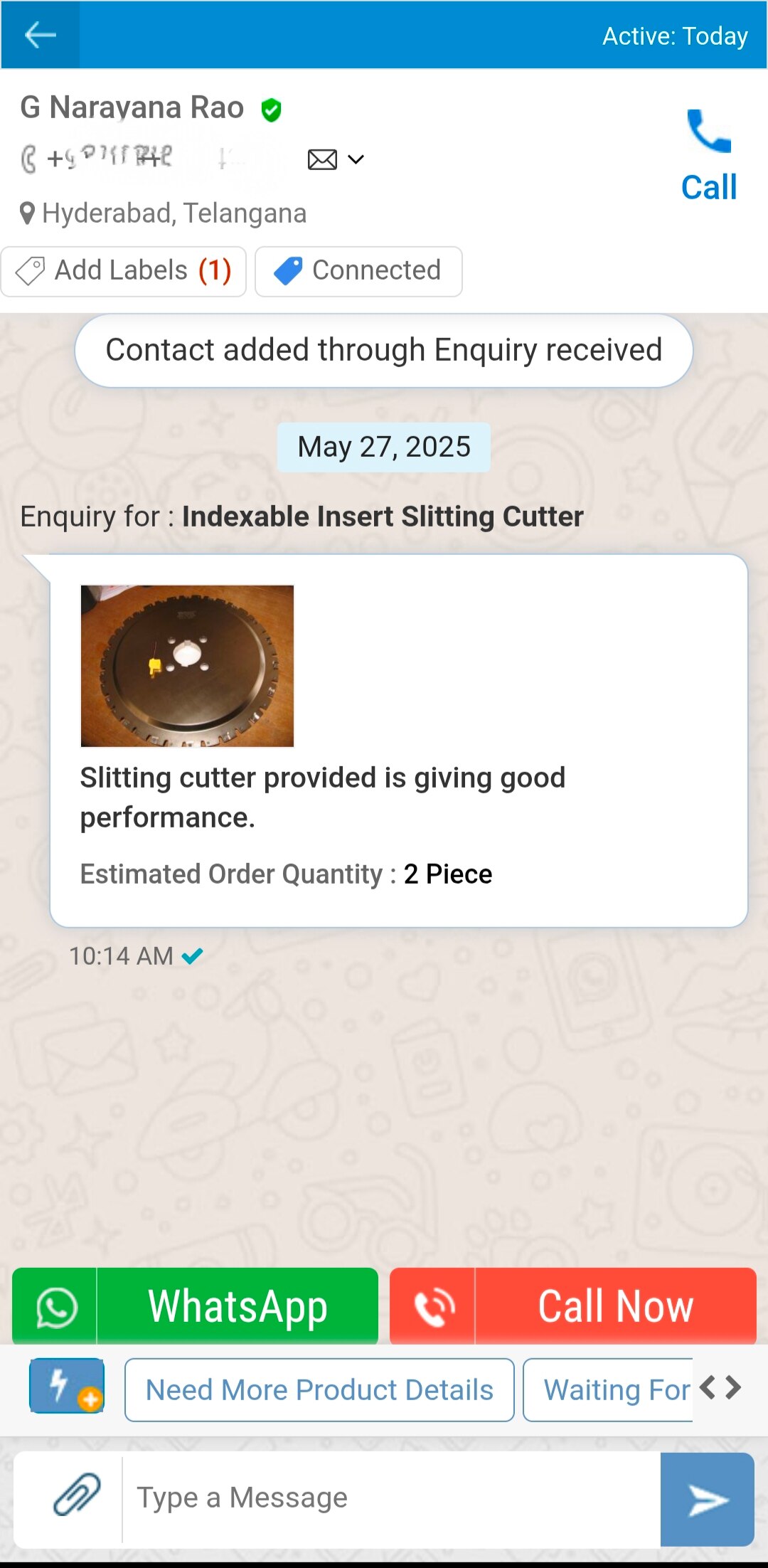
Task: Select the 'Waiting For' quick reply
Action: coord(608,1389)
